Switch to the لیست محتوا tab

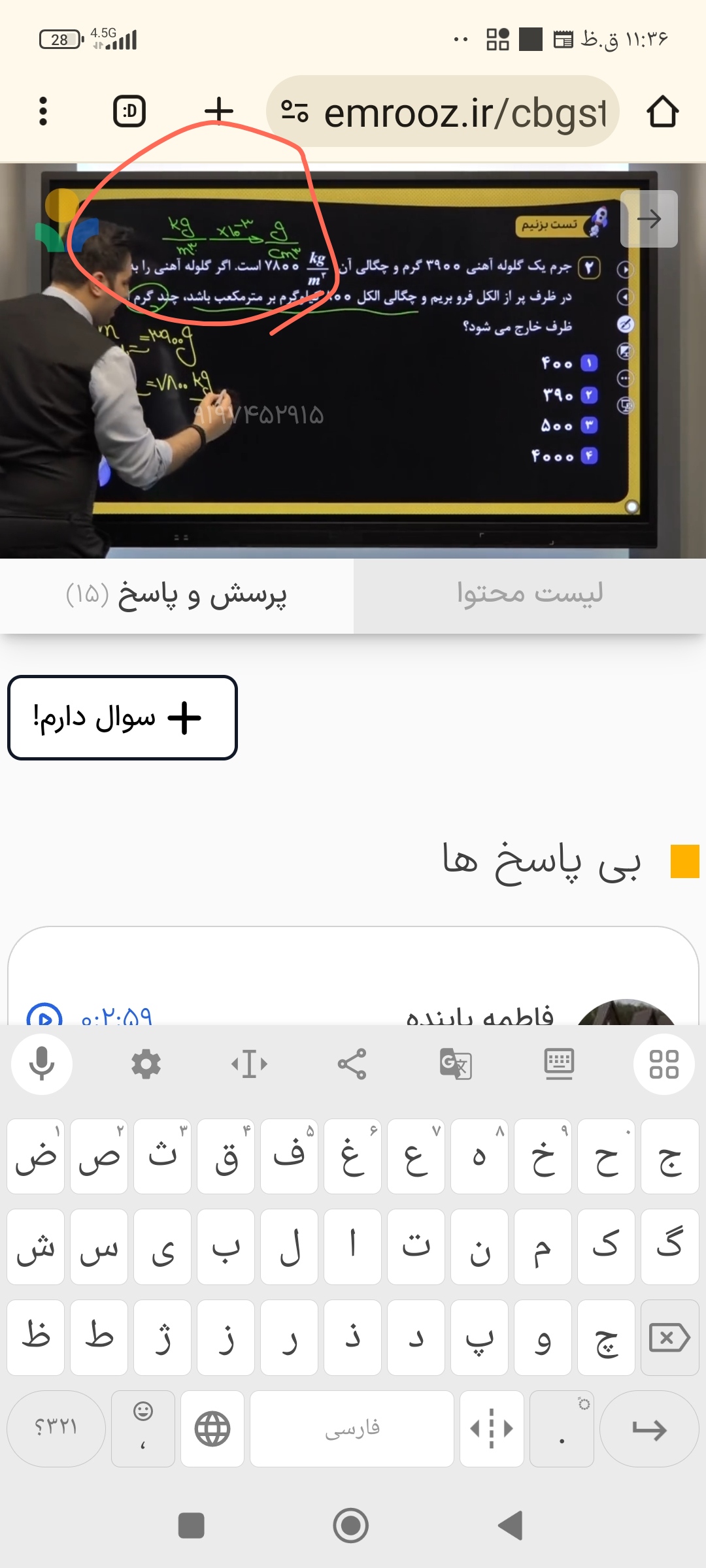(529, 595)
